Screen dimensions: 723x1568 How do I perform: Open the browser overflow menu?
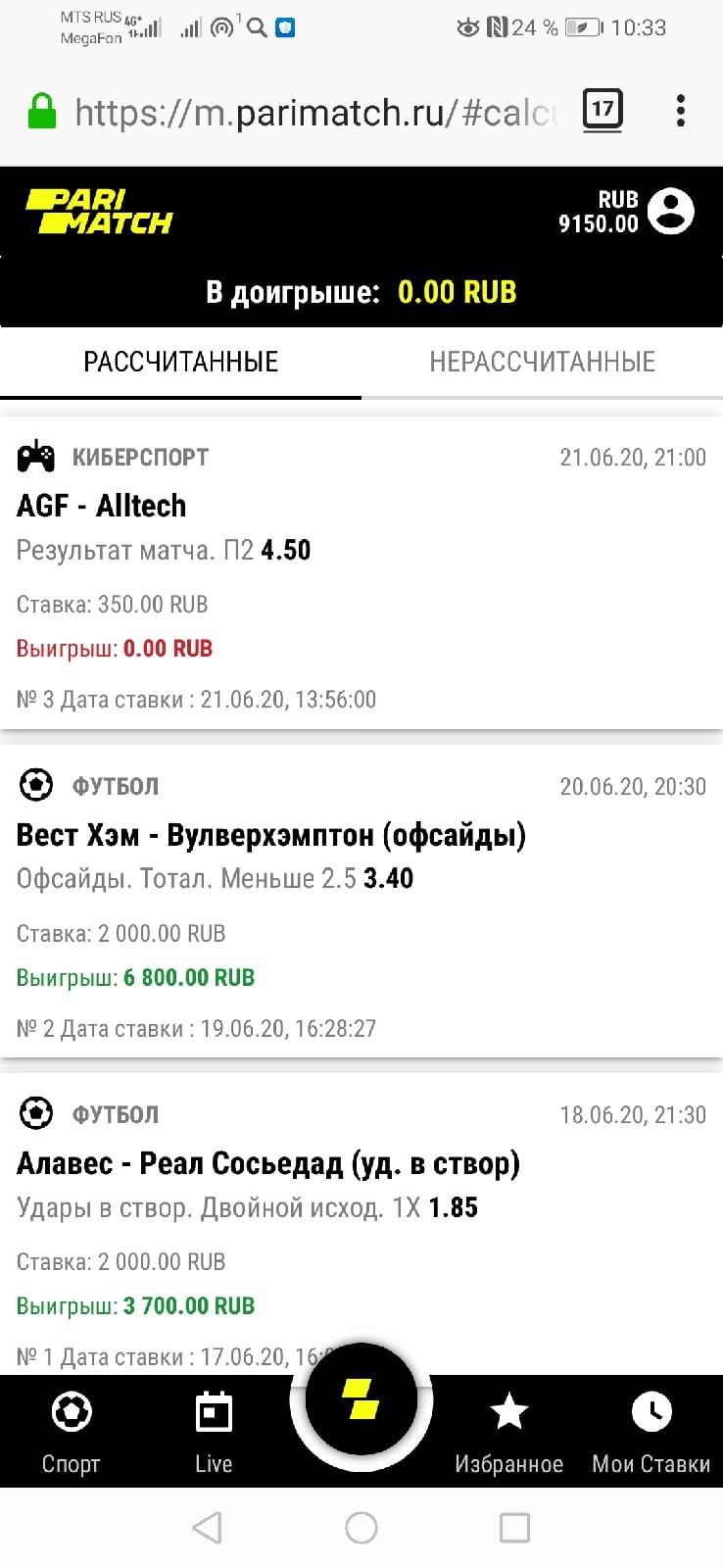681,111
